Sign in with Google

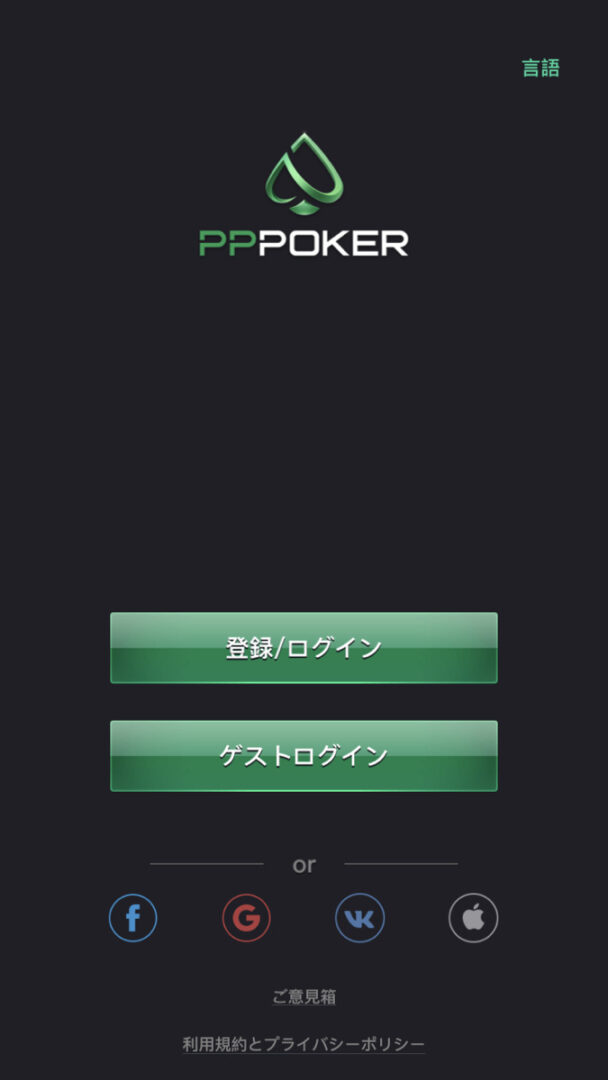(246, 918)
